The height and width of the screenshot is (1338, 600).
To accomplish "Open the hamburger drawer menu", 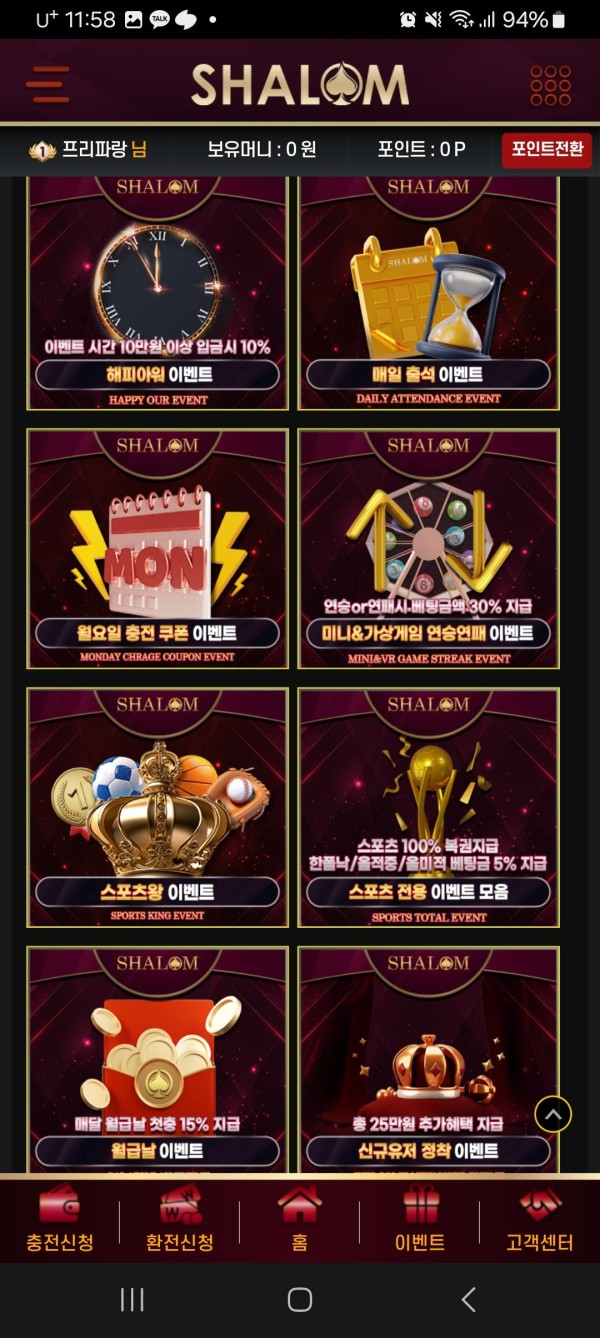I will click(47, 85).
